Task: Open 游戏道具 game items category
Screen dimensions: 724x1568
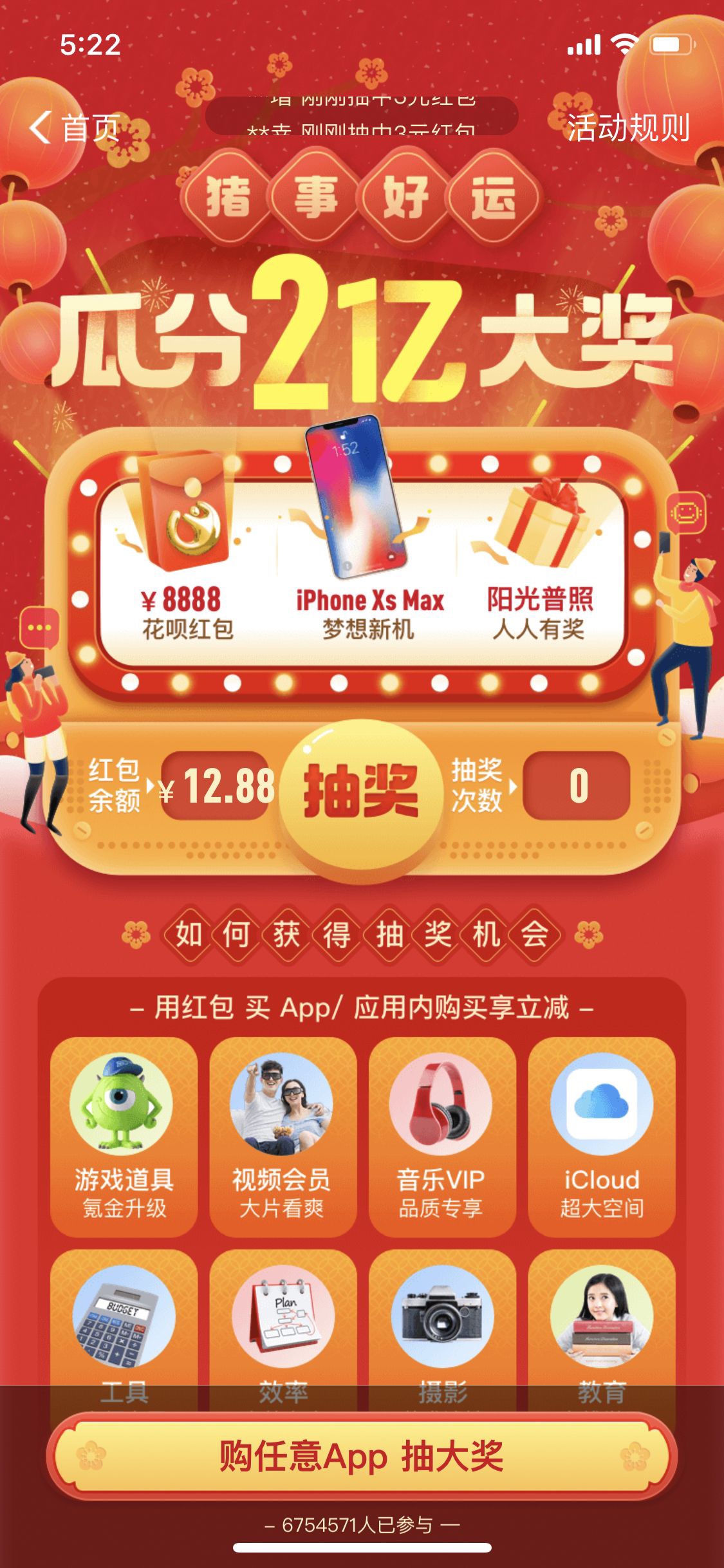Action: click(124, 1137)
